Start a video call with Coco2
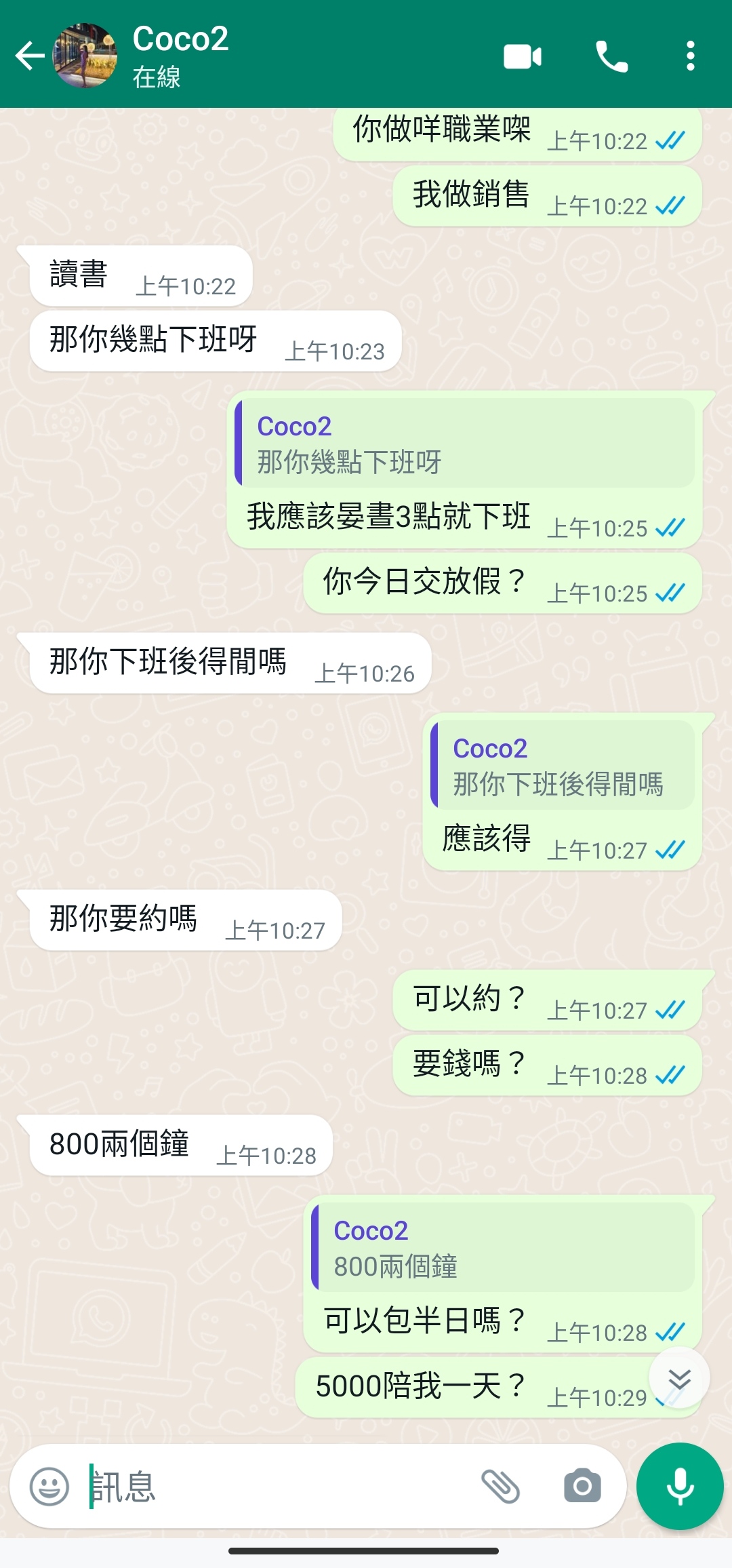The width and height of the screenshot is (732, 1568). 523,56
